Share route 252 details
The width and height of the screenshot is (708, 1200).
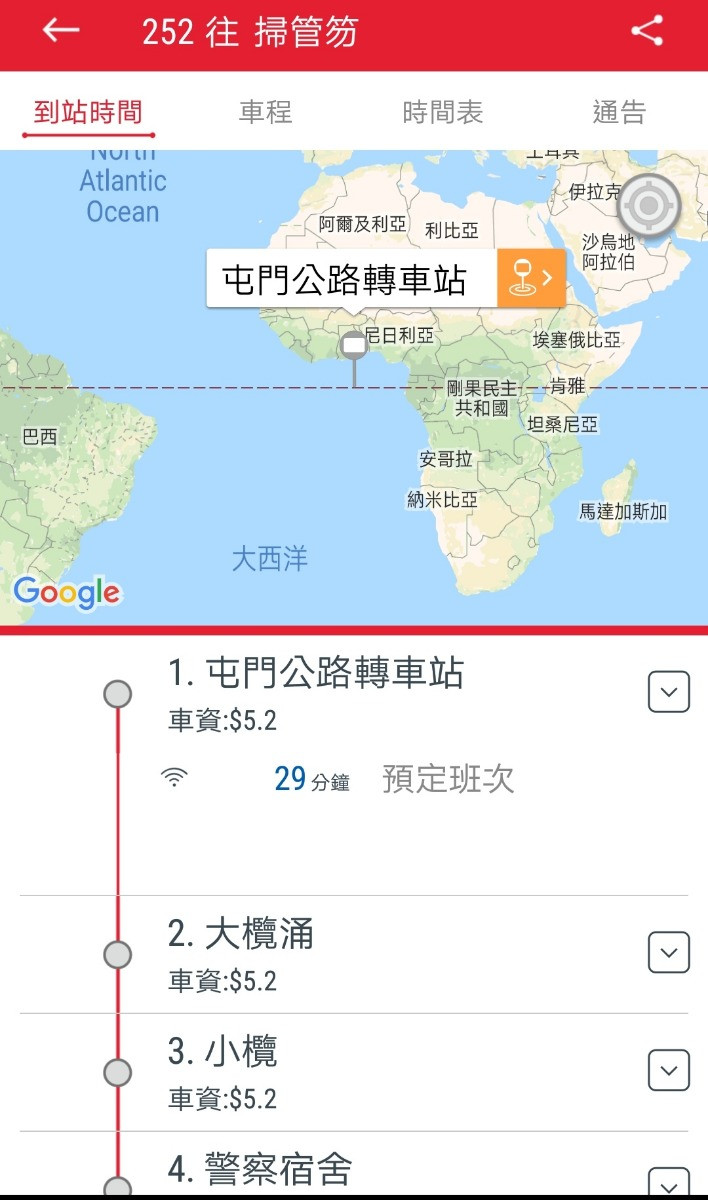[x=647, y=31]
